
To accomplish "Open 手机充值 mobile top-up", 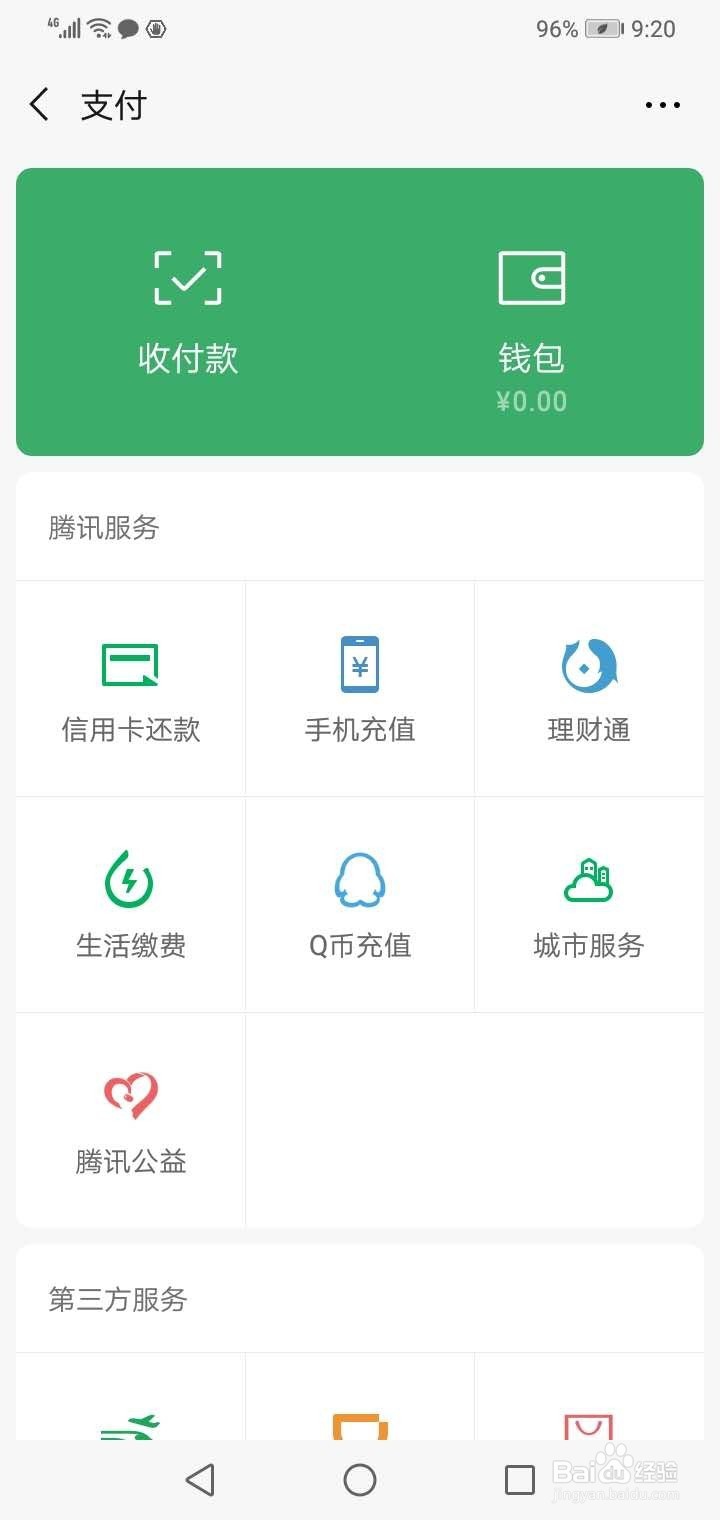I will point(359,690).
